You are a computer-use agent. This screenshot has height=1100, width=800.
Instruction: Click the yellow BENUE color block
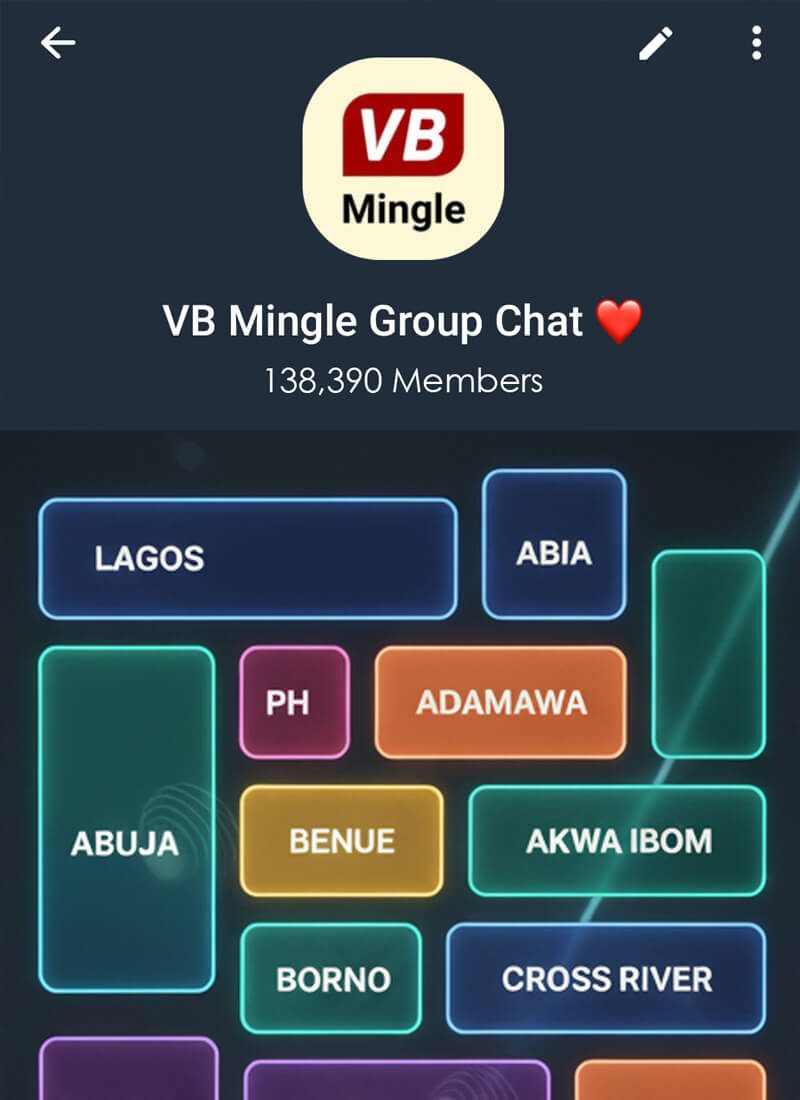click(341, 840)
